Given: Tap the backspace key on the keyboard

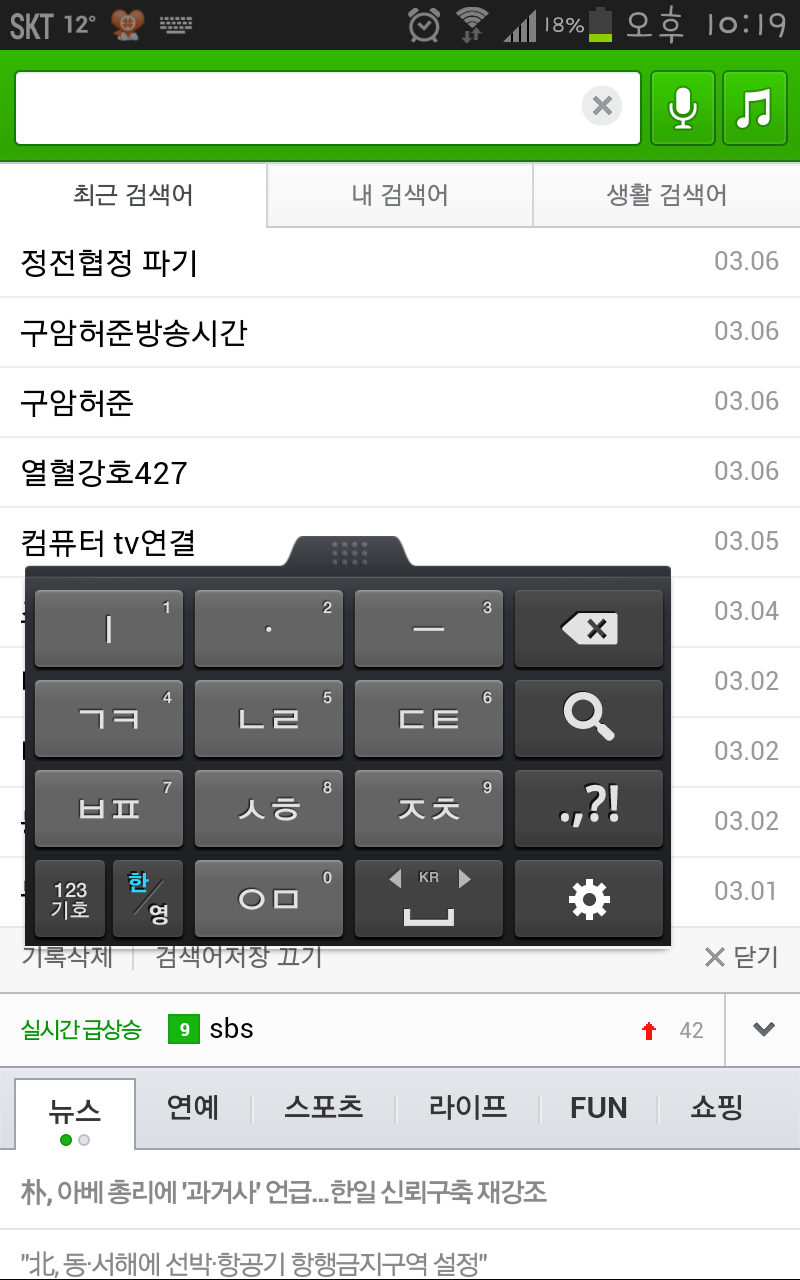Looking at the screenshot, I should click(x=589, y=629).
